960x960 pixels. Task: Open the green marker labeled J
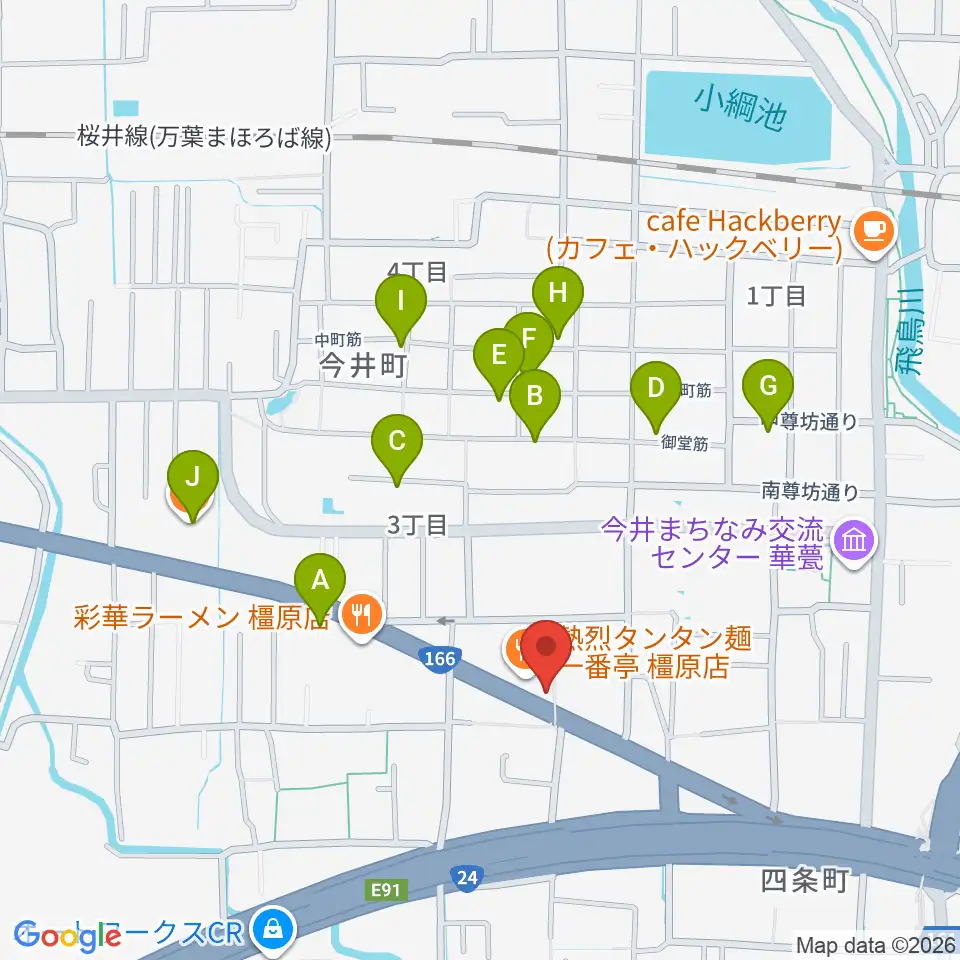point(192,484)
